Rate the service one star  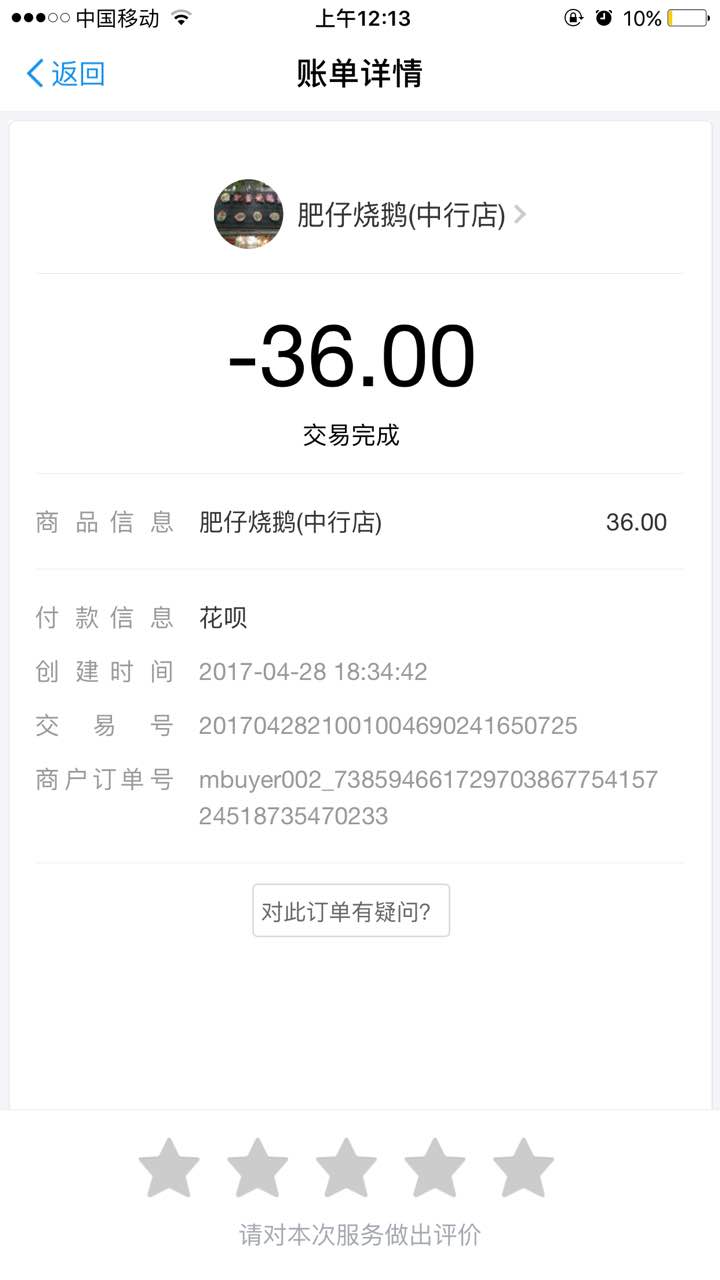coord(169,1167)
